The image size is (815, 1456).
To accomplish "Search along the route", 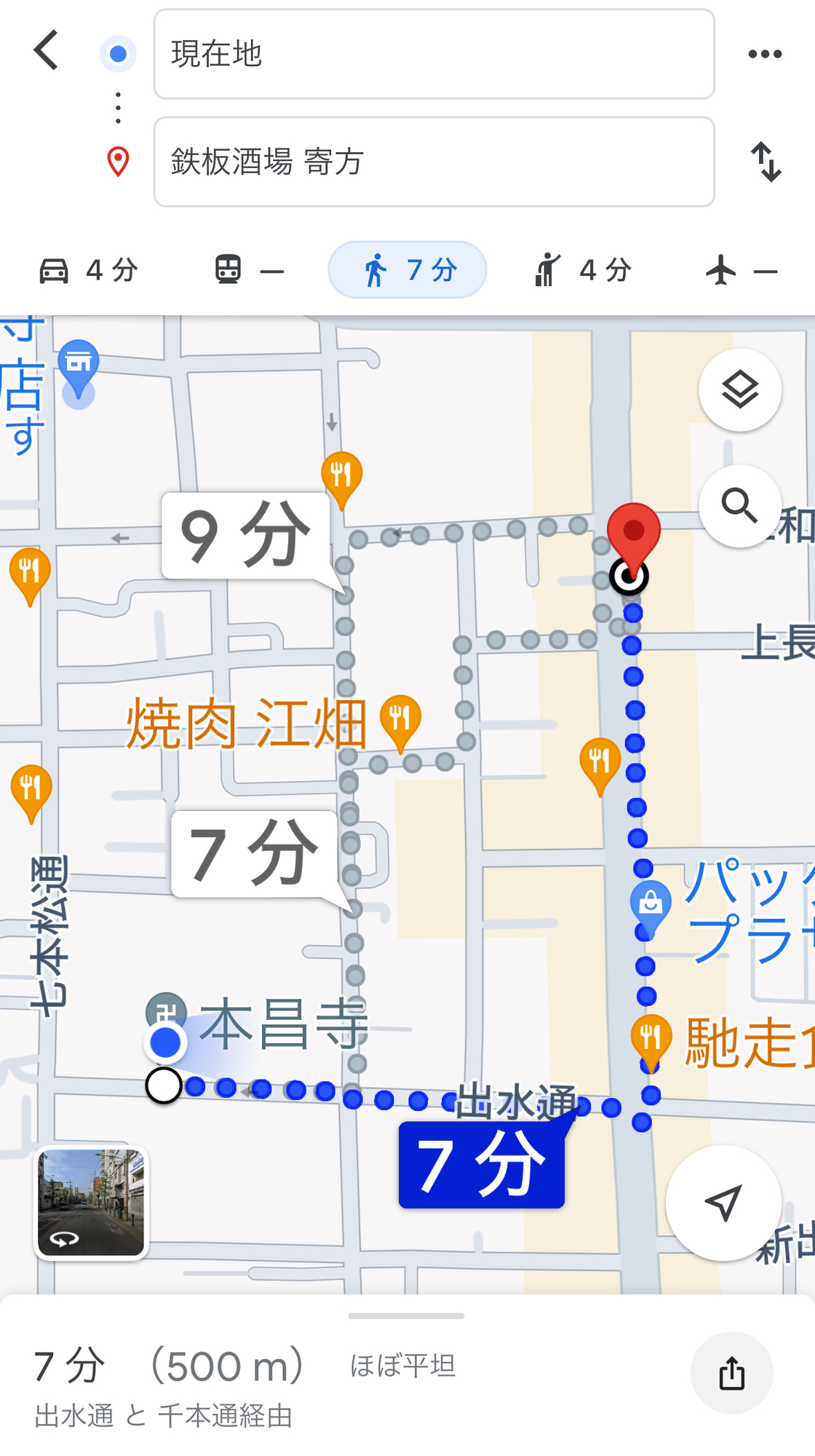I will click(x=740, y=506).
